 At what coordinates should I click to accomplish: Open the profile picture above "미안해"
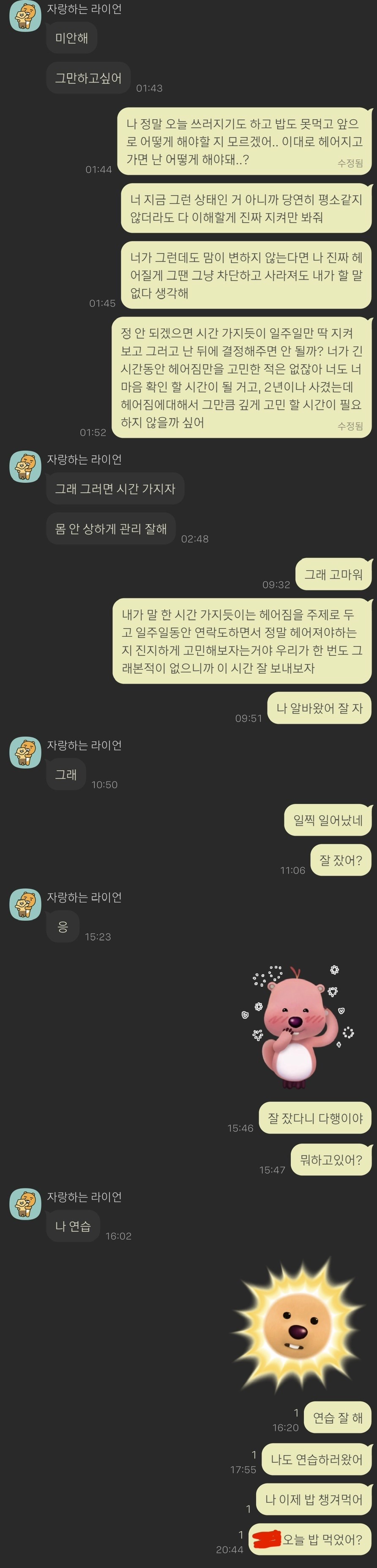point(25,17)
